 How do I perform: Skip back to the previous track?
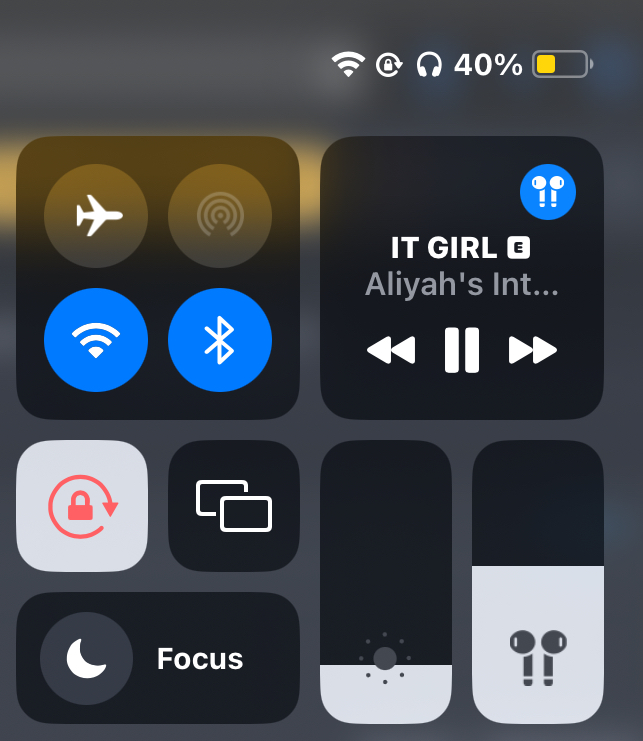tap(391, 350)
